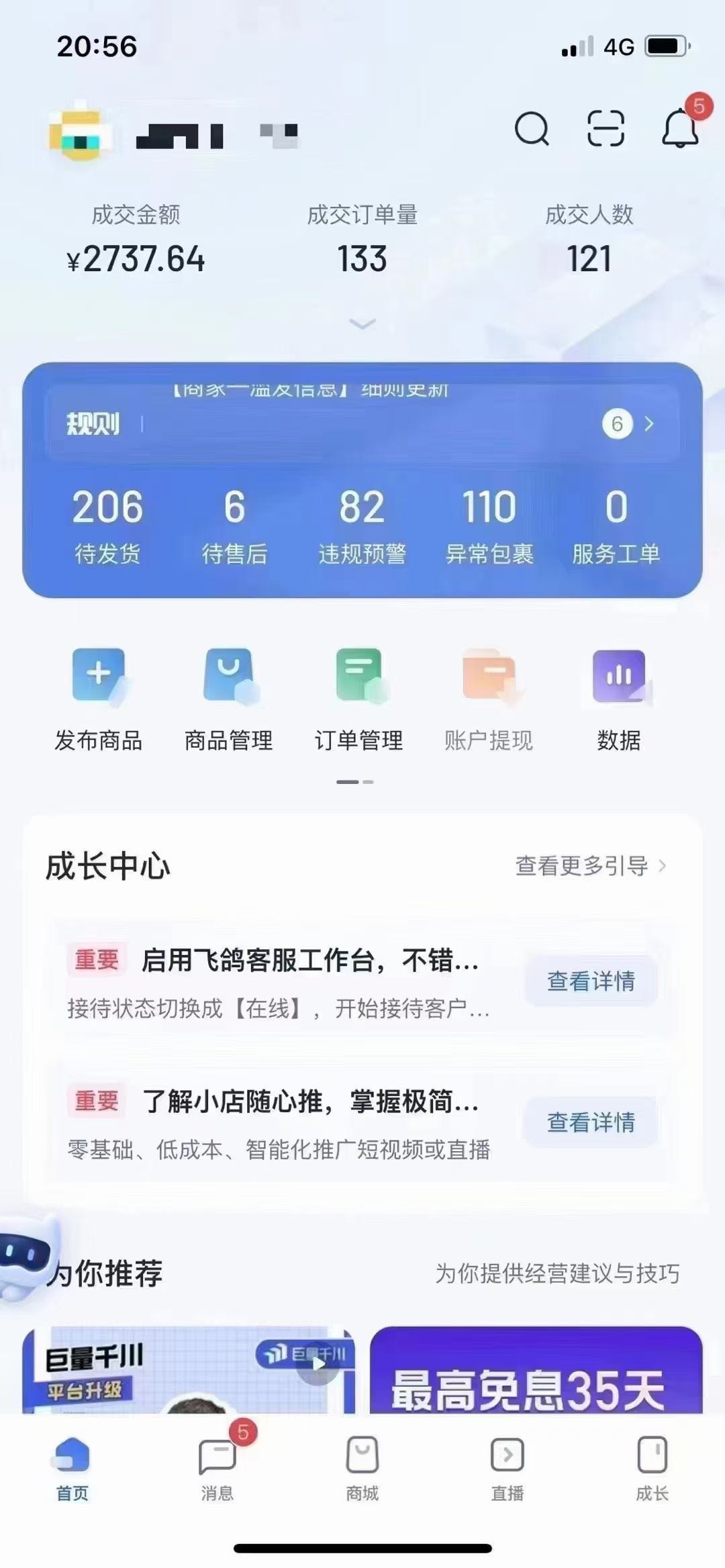Open the 规则 notice banner

362,424
